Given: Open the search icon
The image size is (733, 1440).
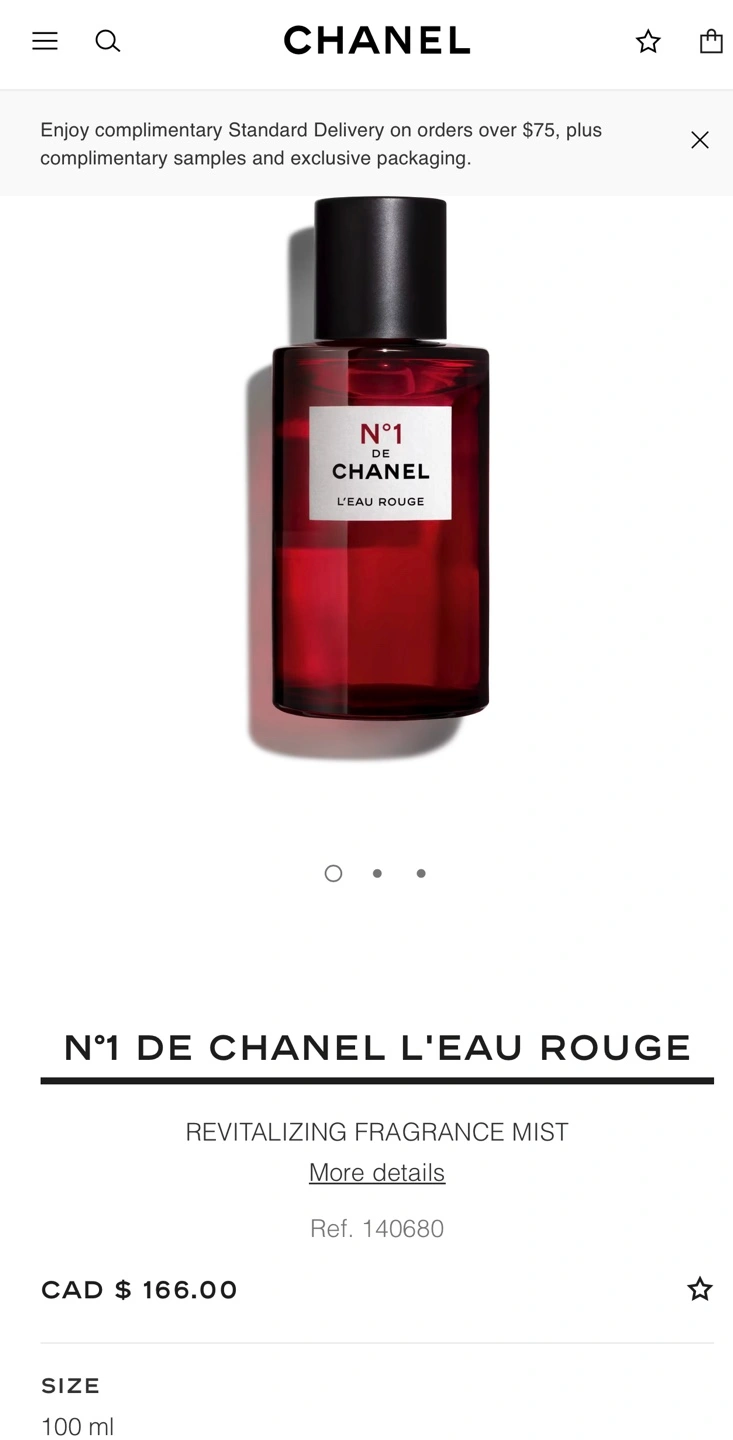Looking at the screenshot, I should (x=108, y=41).
